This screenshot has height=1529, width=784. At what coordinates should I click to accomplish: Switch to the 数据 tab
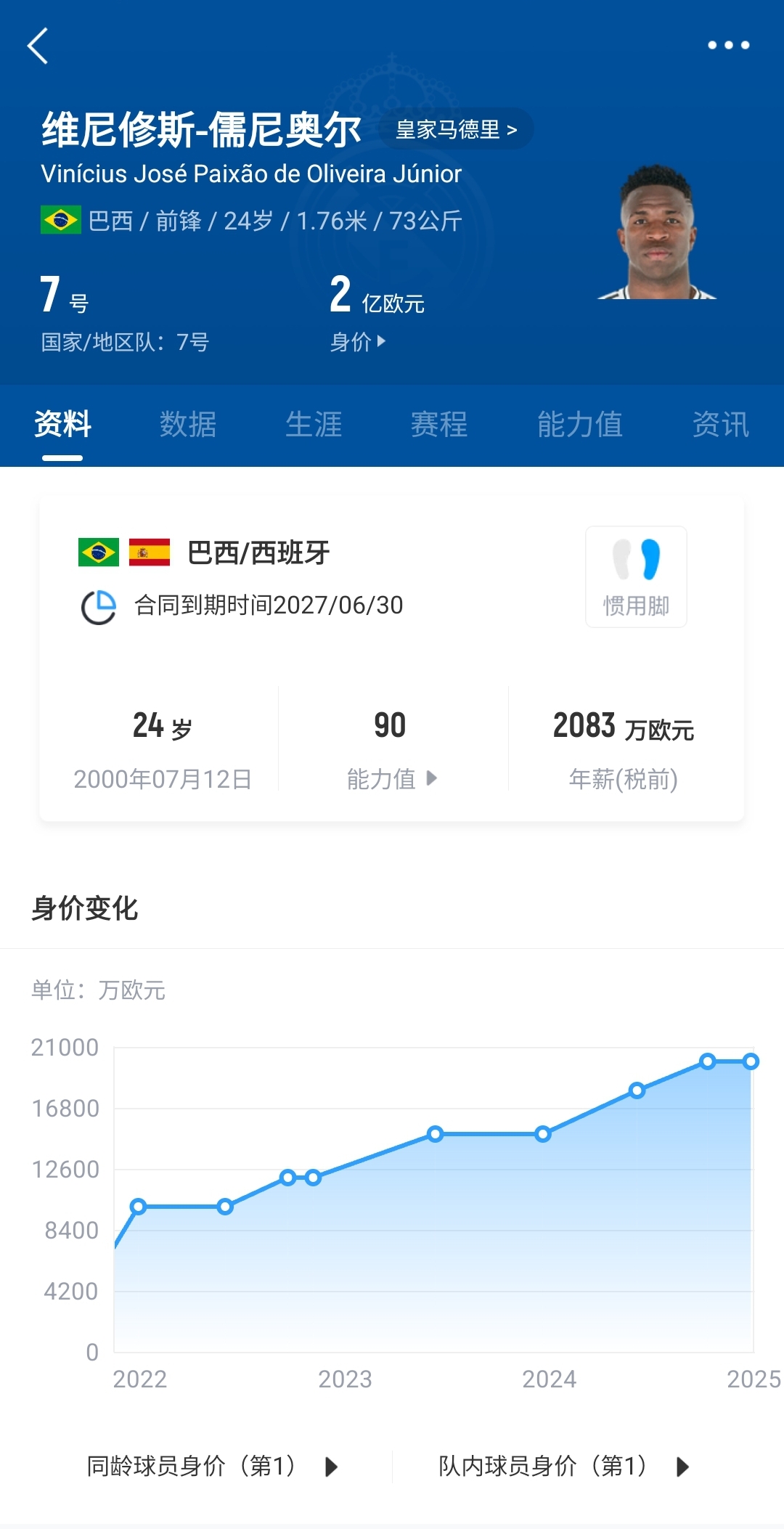188,425
